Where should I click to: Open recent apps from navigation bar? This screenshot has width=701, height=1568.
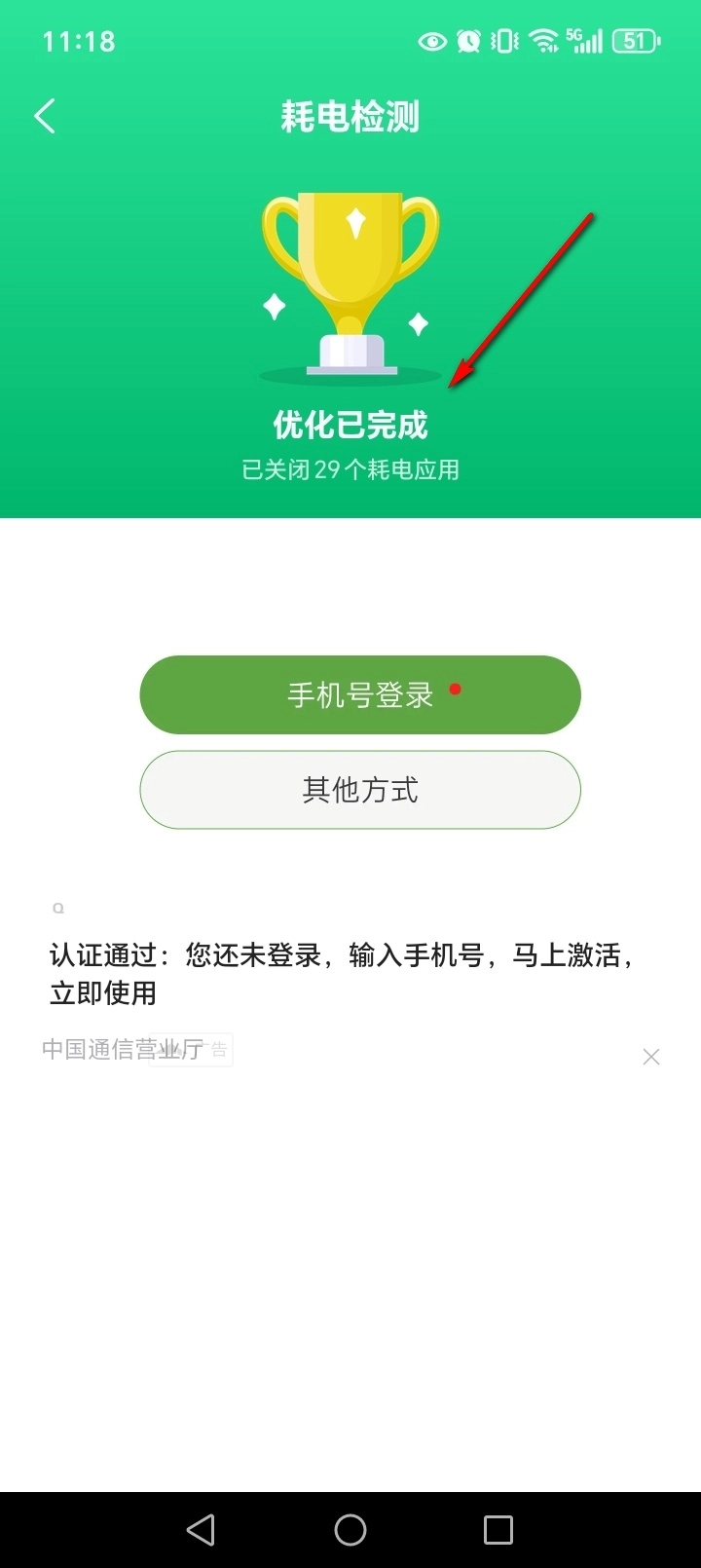pos(498,1530)
